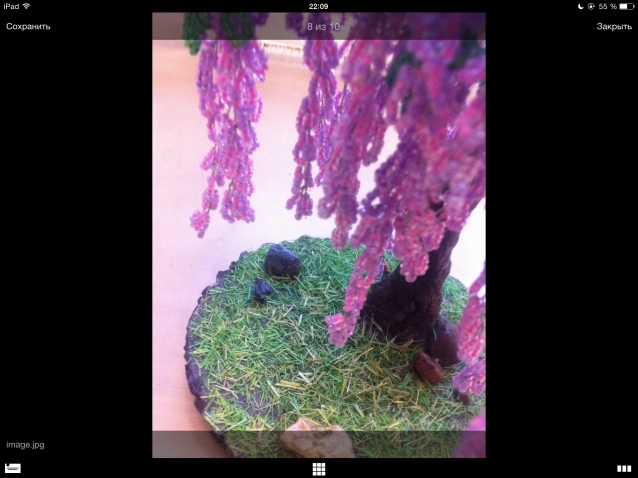Open the filmstrip view icon

(624, 468)
